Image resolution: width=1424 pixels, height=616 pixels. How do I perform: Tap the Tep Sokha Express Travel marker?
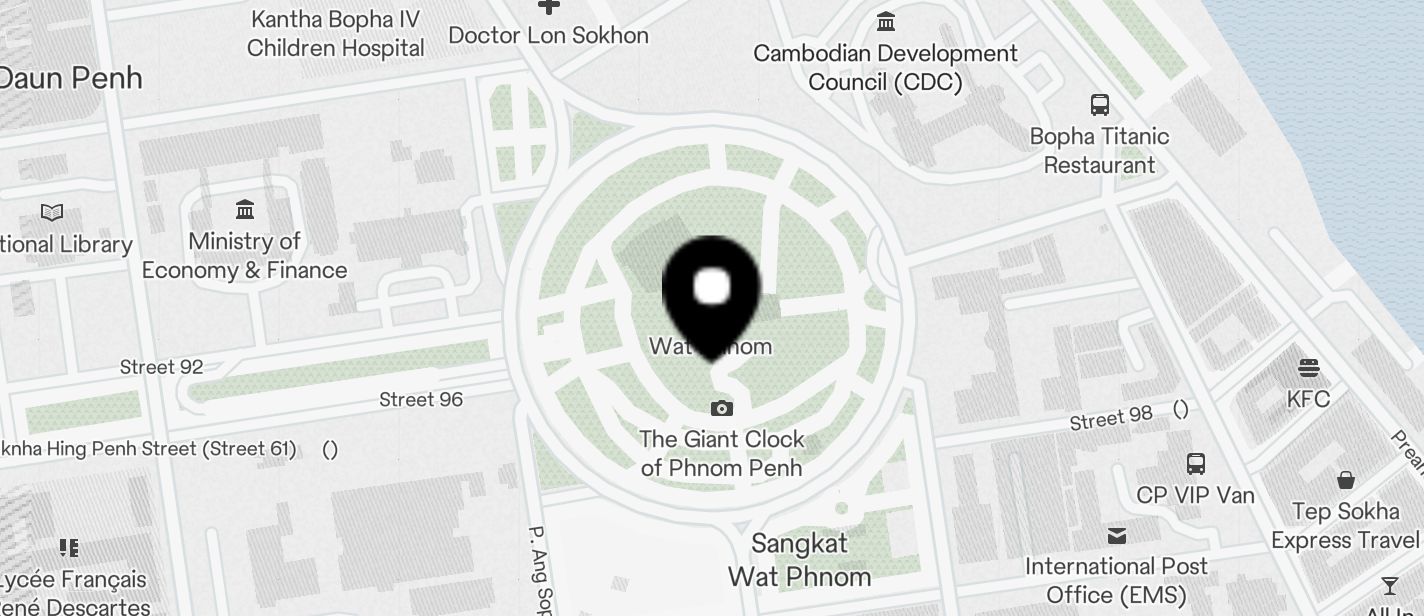point(1345,480)
